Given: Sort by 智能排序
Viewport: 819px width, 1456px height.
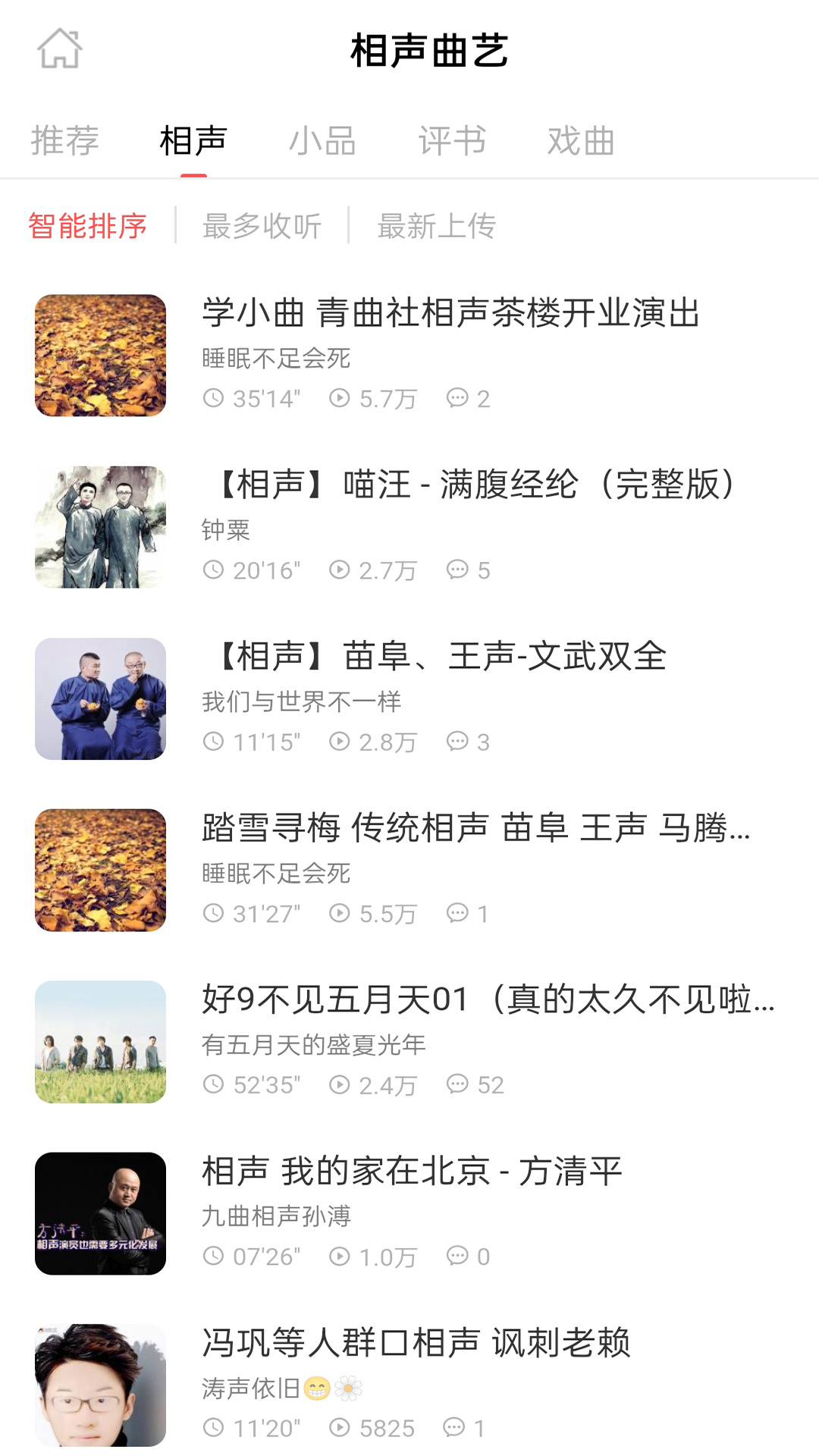Looking at the screenshot, I should pos(88,226).
